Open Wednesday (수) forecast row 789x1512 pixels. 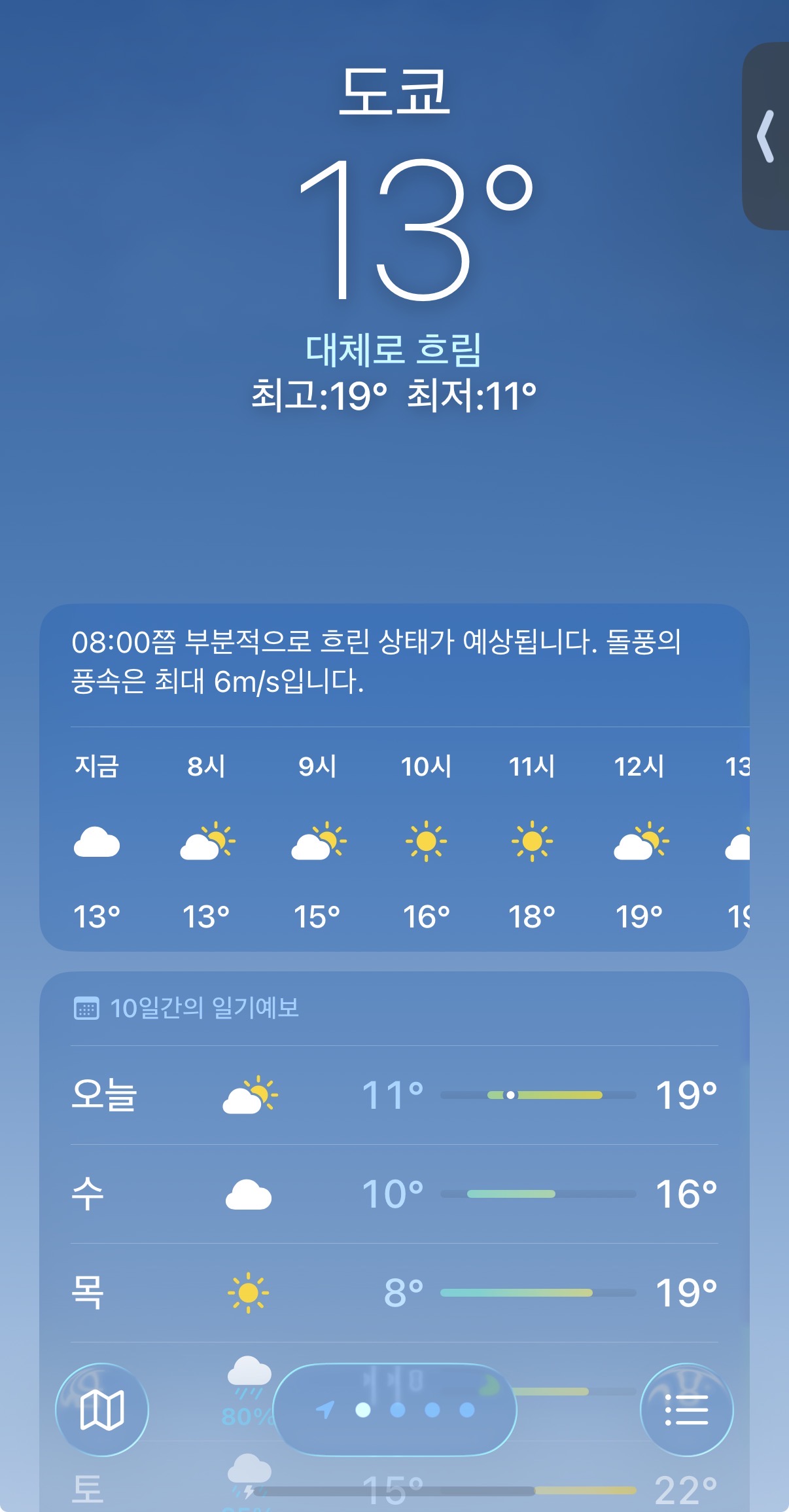tap(394, 1194)
